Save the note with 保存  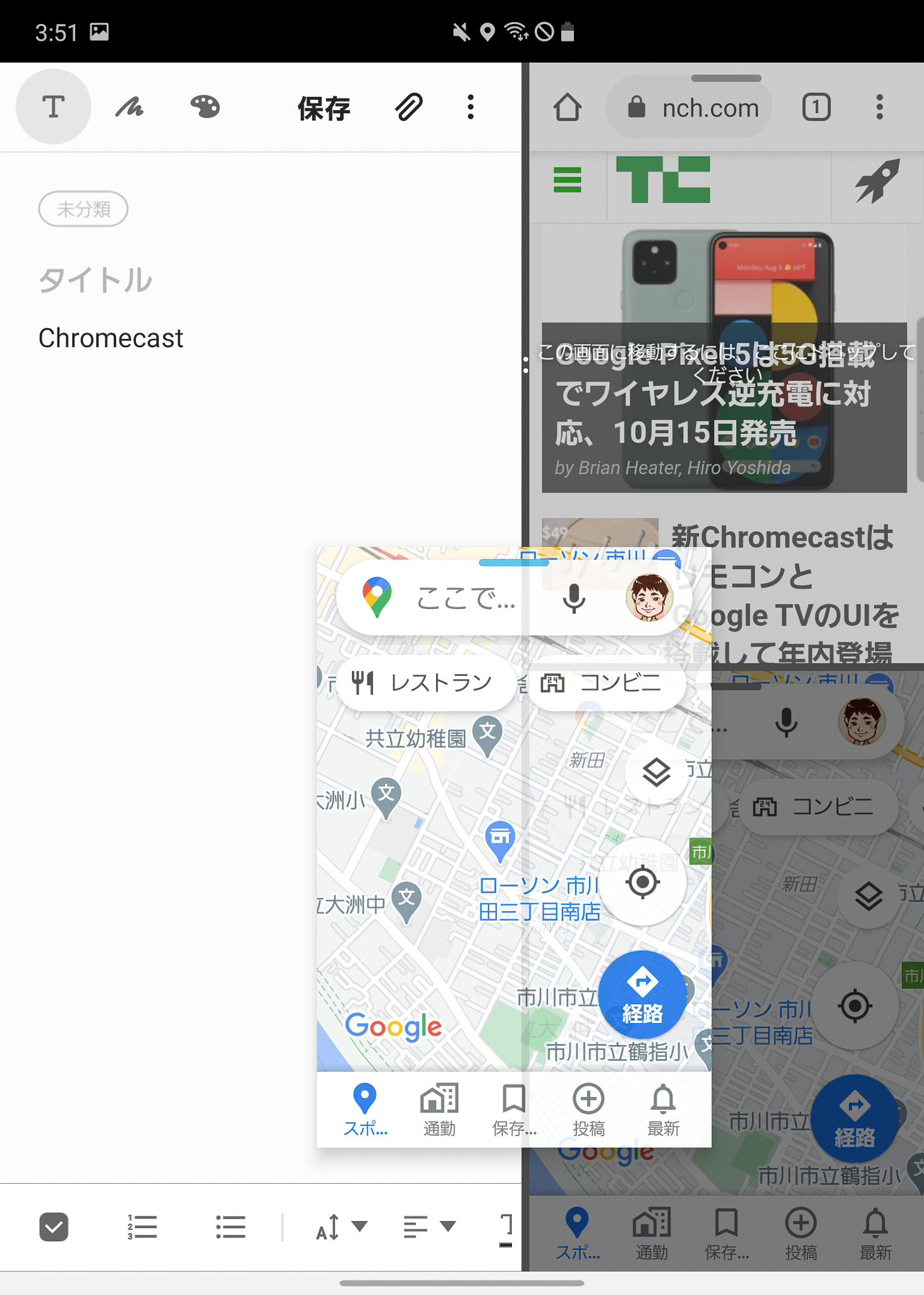click(x=324, y=108)
